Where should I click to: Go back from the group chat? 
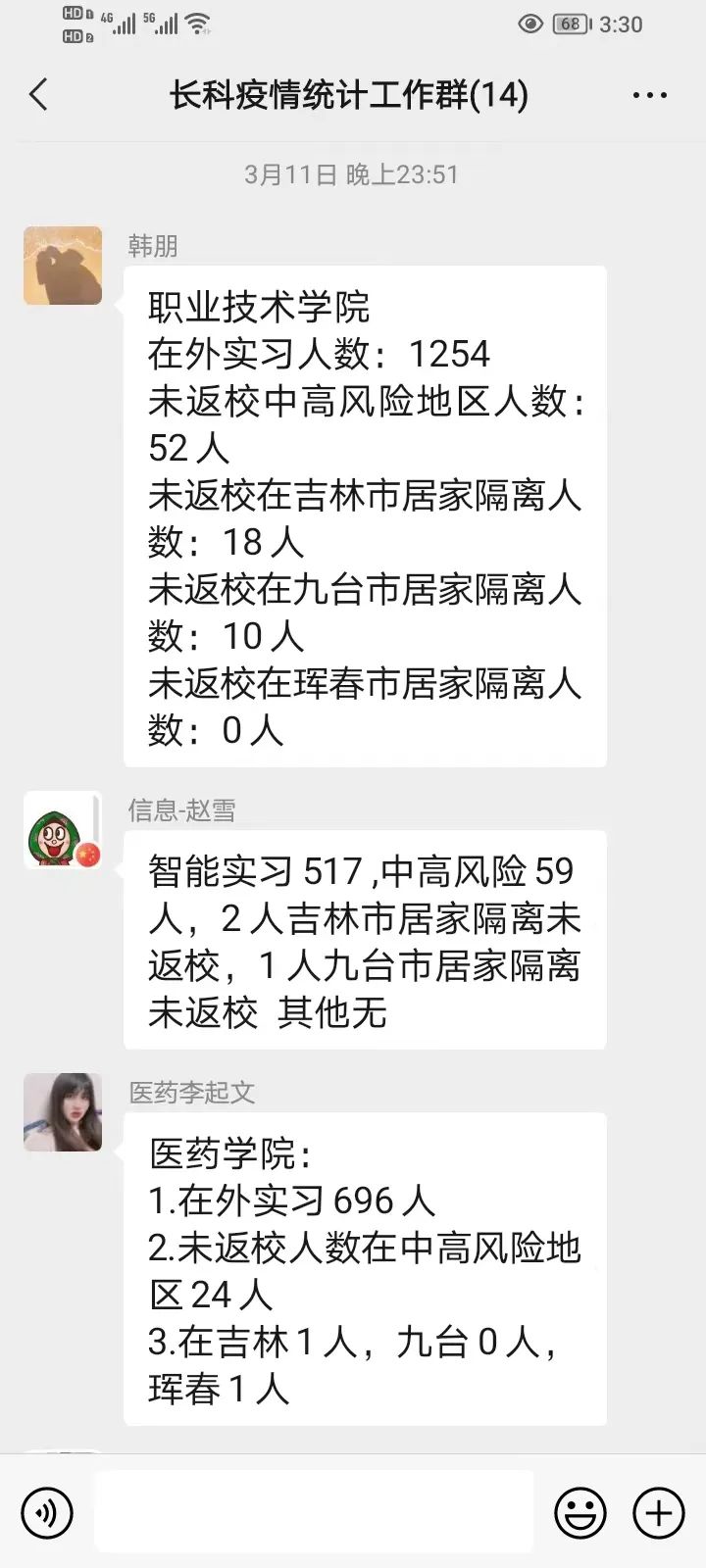(39, 95)
